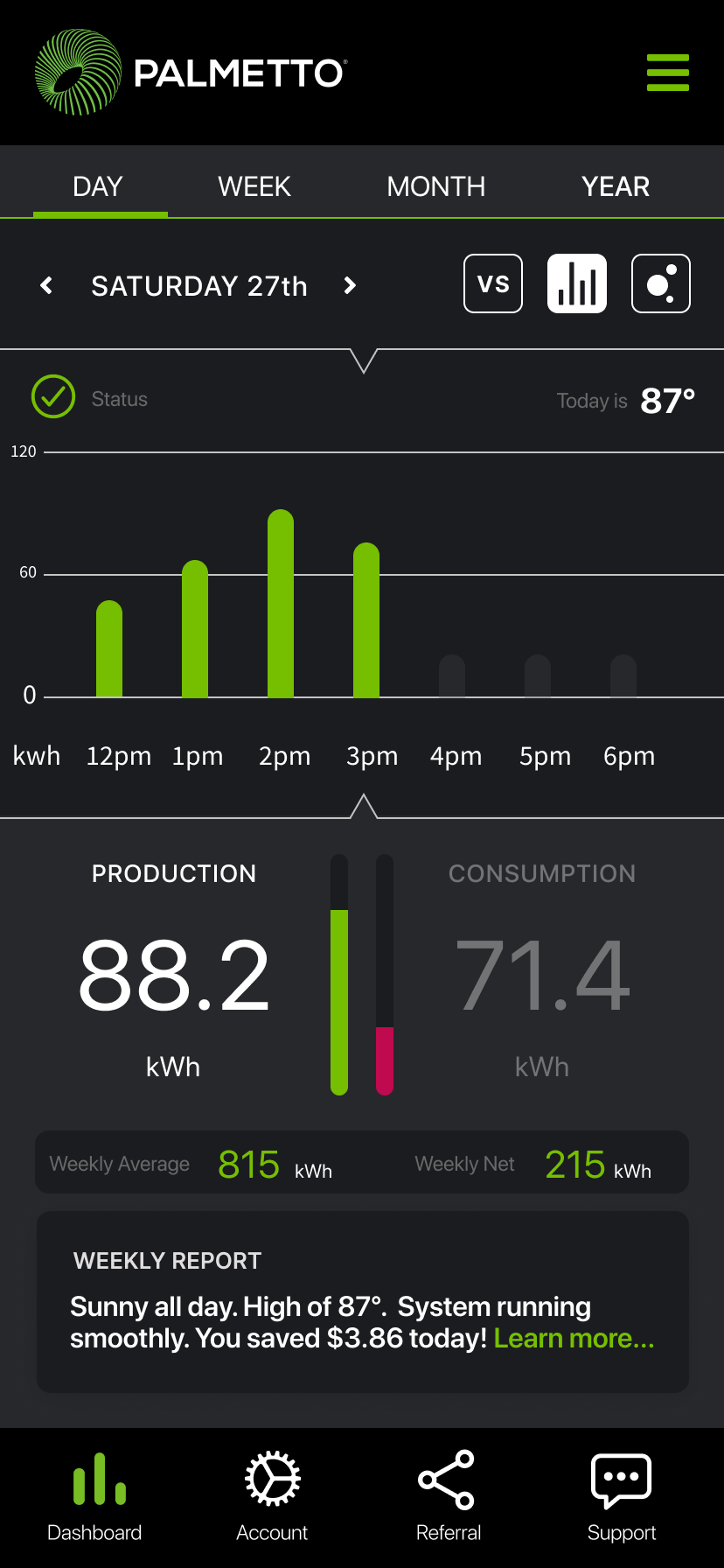Go to the Referral tab
Screen dimensions: 724x1568
(448, 1497)
